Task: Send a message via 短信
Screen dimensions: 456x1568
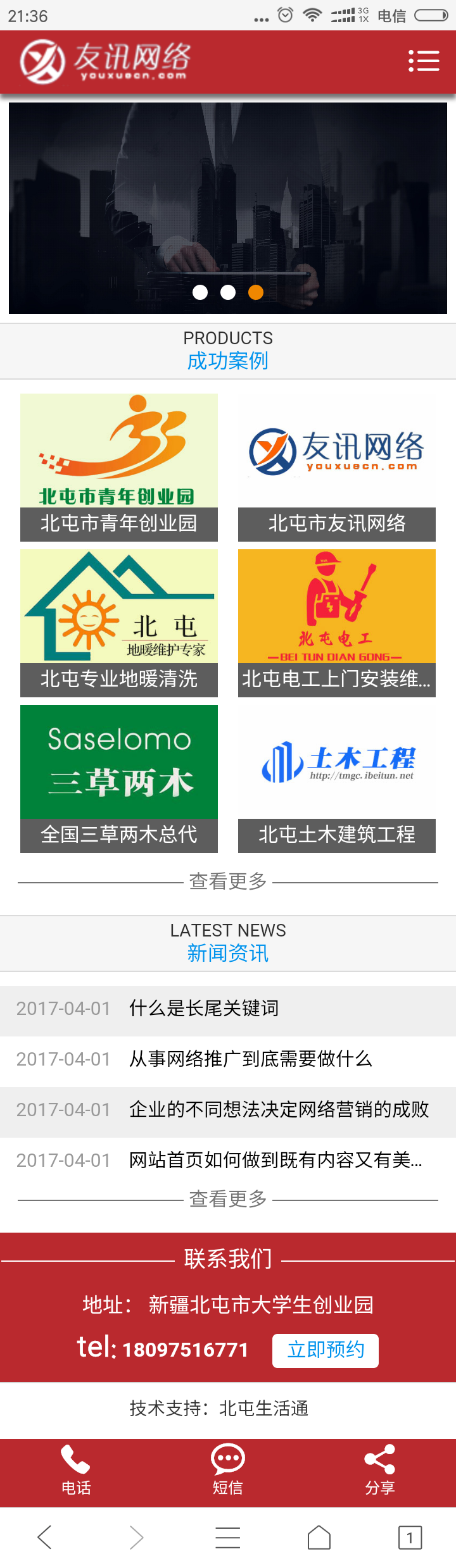Action: coord(228,1471)
